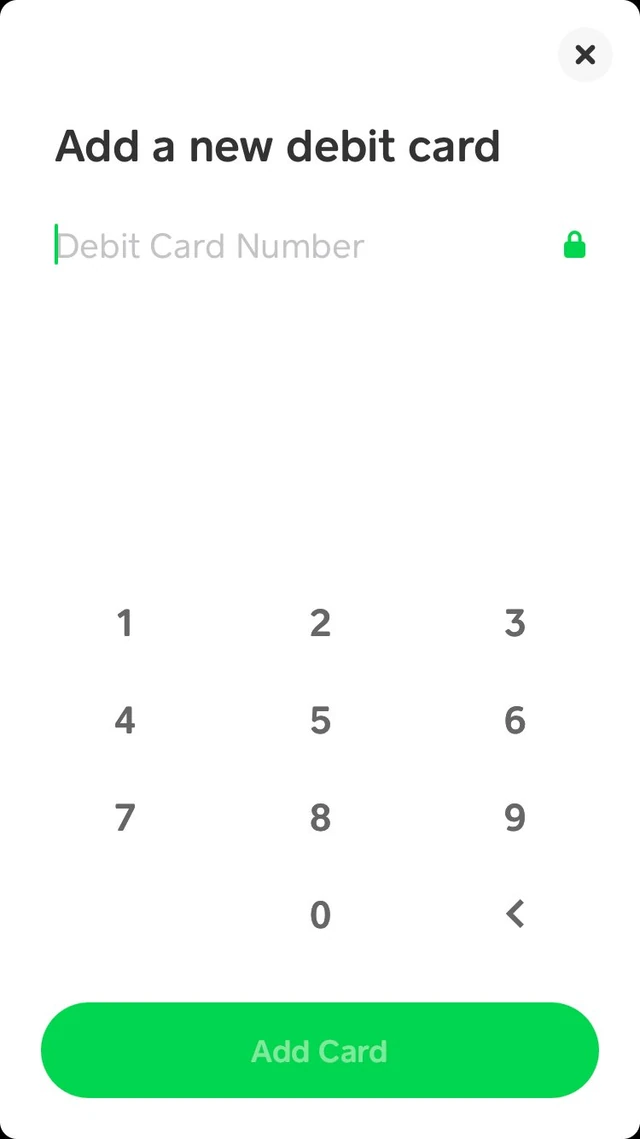Viewport: 640px width, 1139px height.
Task: Choose the 9 key
Action: pos(515,817)
